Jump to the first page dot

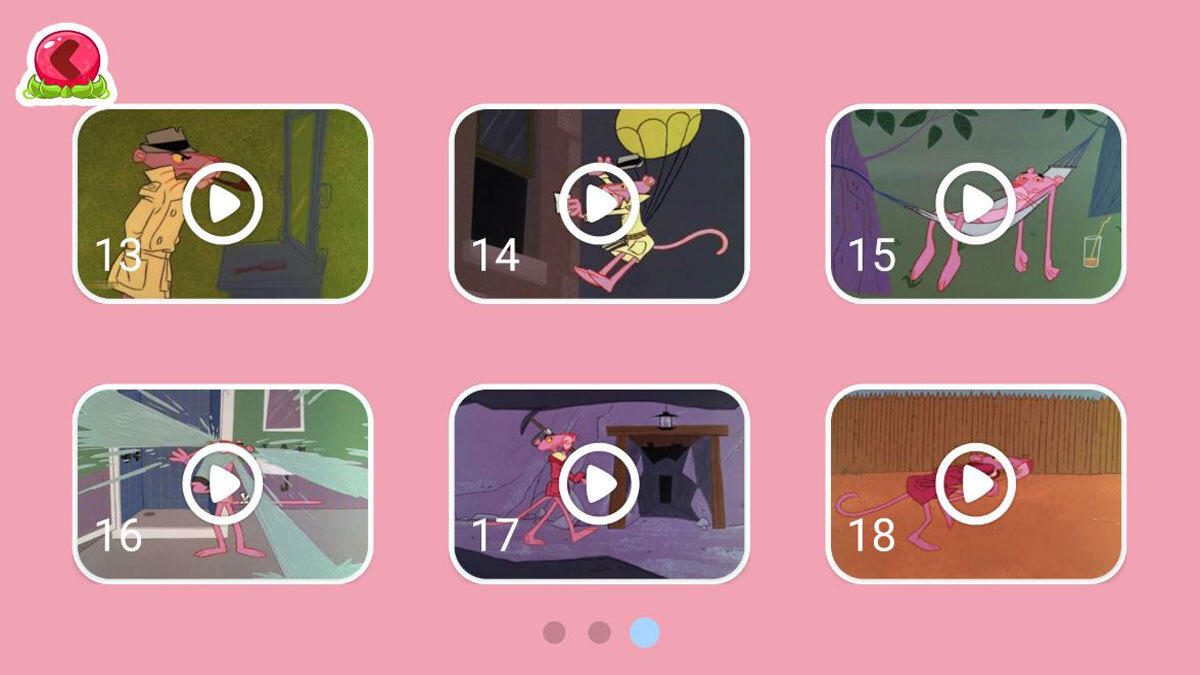pos(554,632)
